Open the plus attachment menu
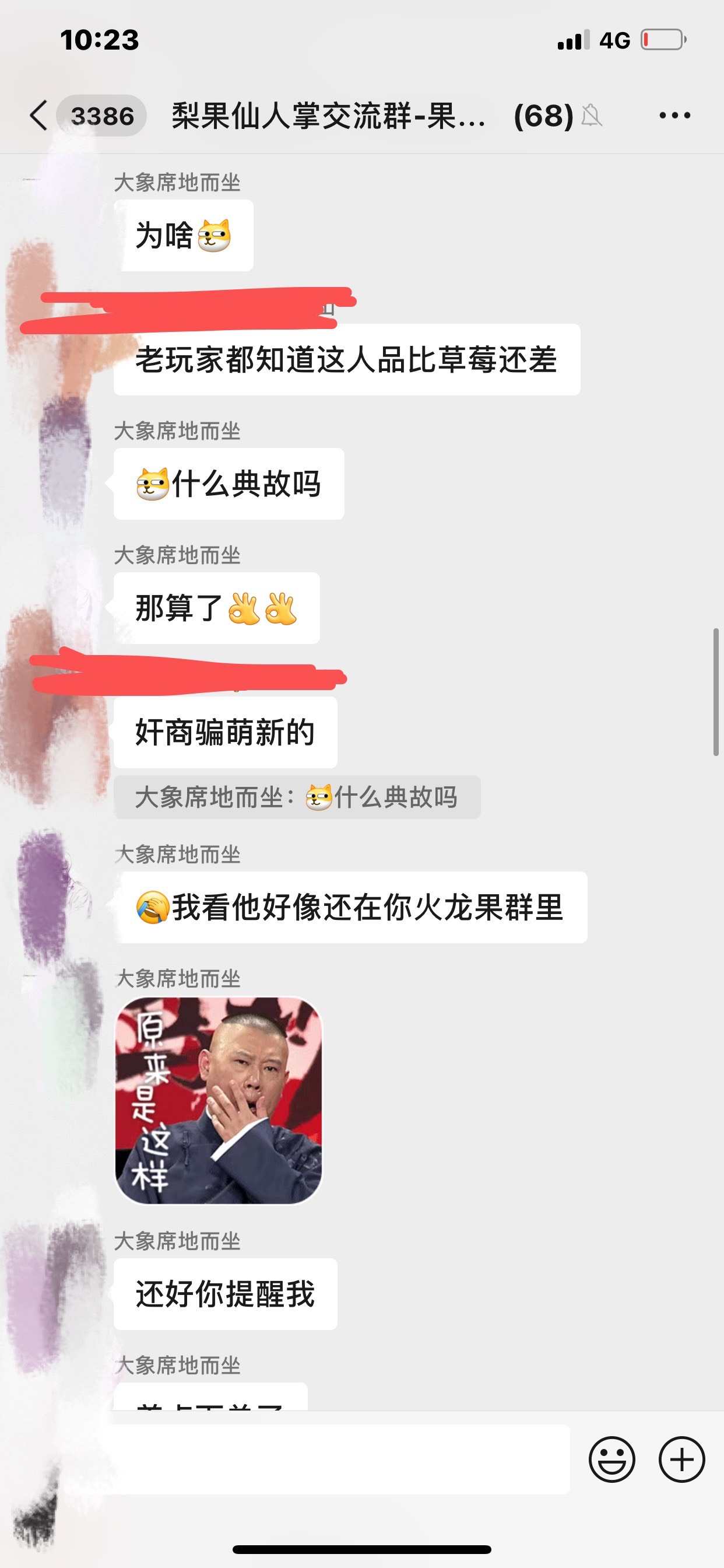724x1568 pixels. click(x=681, y=1459)
